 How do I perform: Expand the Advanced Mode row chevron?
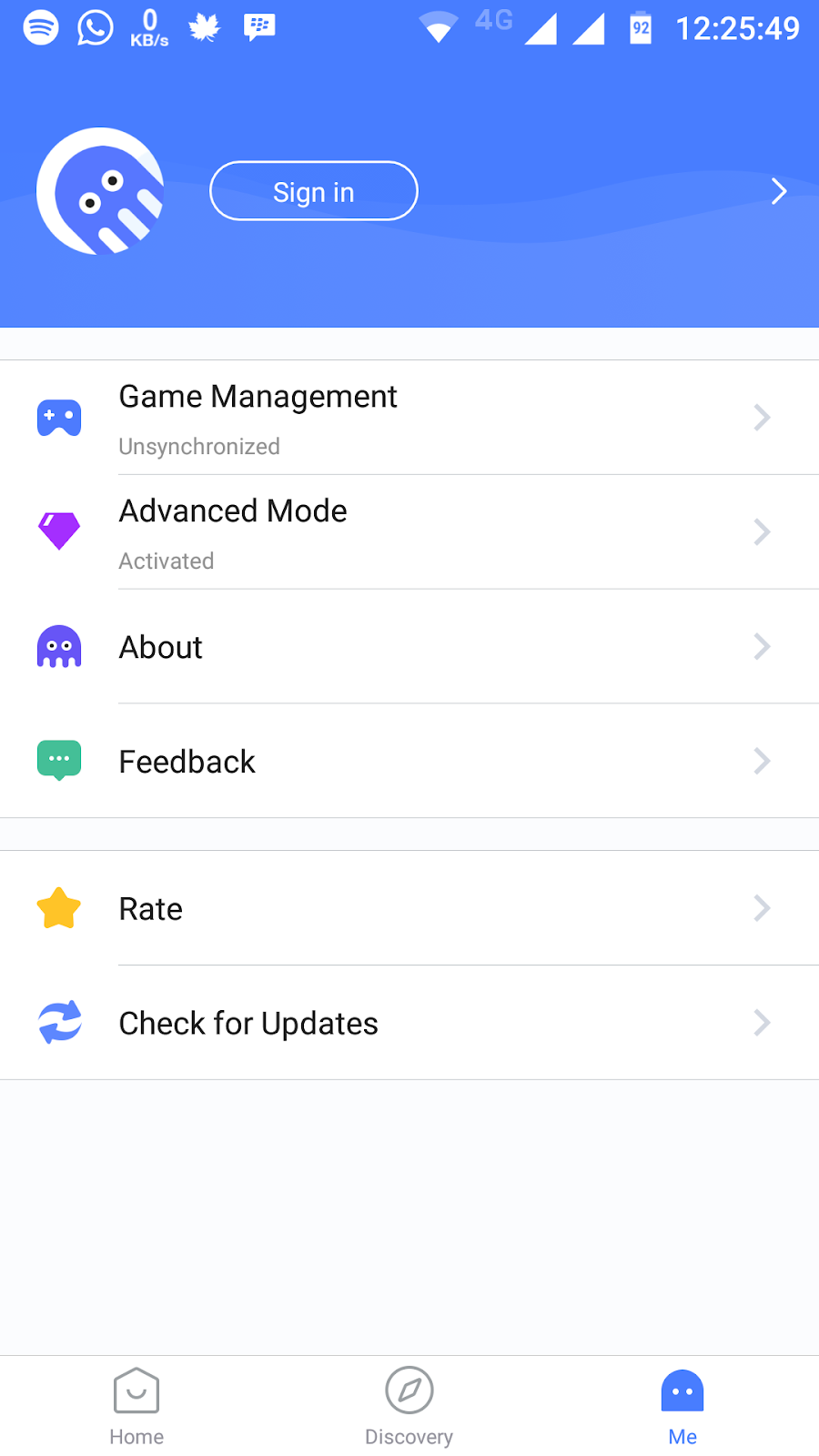[762, 531]
